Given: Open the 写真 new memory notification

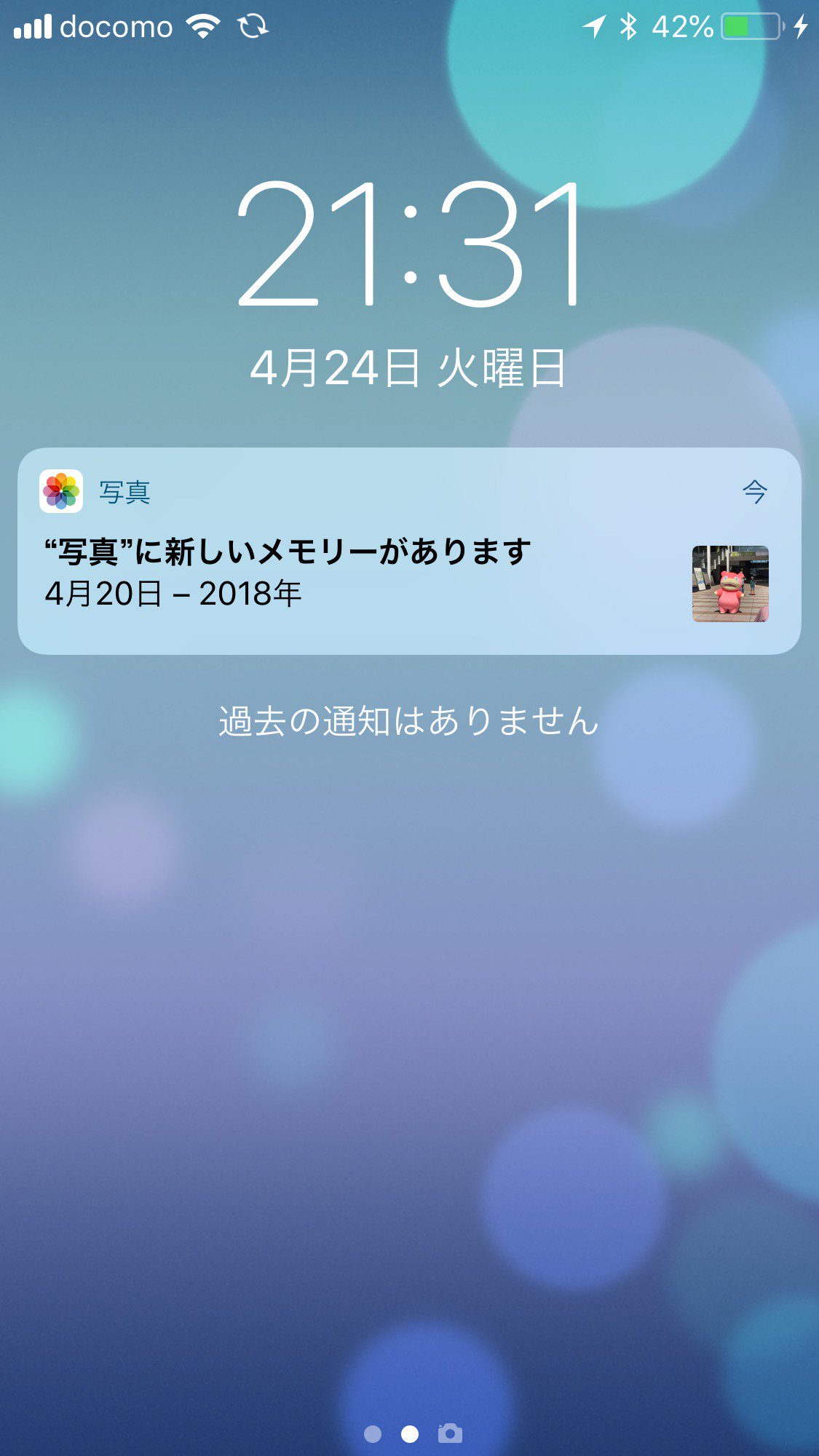Looking at the screenshot, I should click(x=409, y=551).
